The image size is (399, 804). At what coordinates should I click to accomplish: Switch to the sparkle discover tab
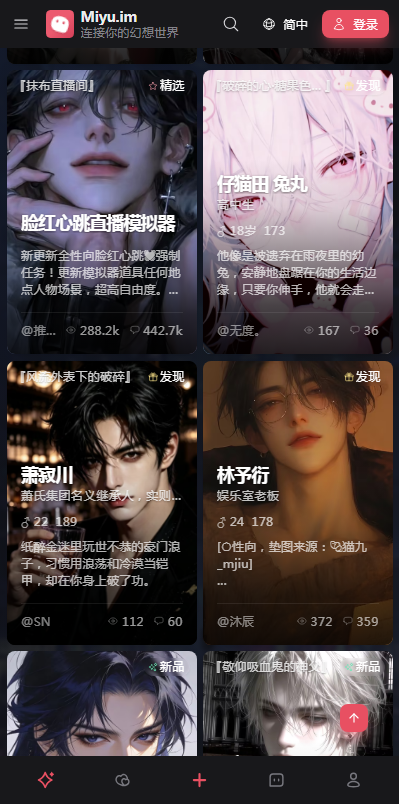(46, 780)
